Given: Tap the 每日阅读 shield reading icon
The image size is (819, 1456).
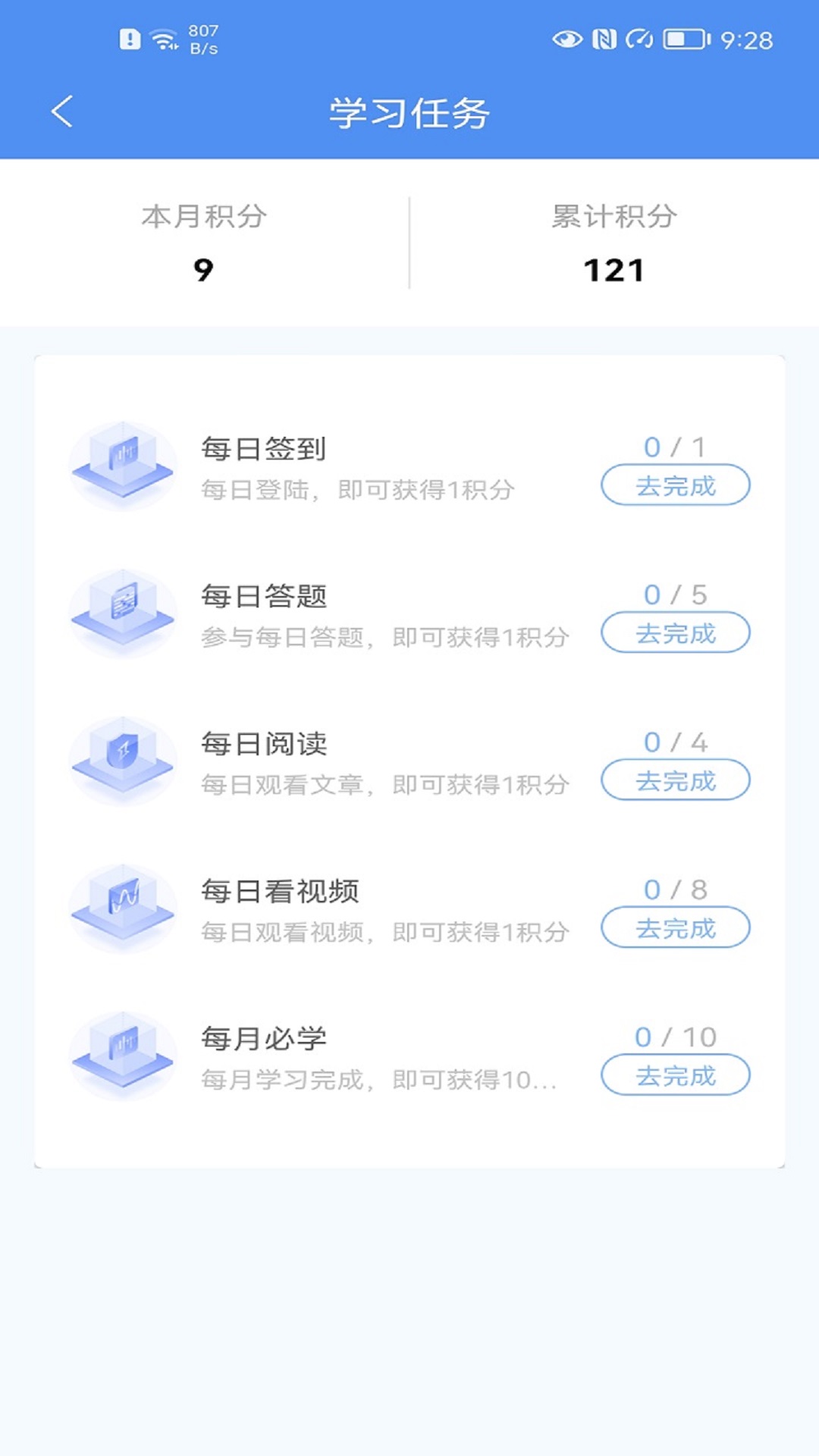Looking at the screenshot, I should 122,758.
